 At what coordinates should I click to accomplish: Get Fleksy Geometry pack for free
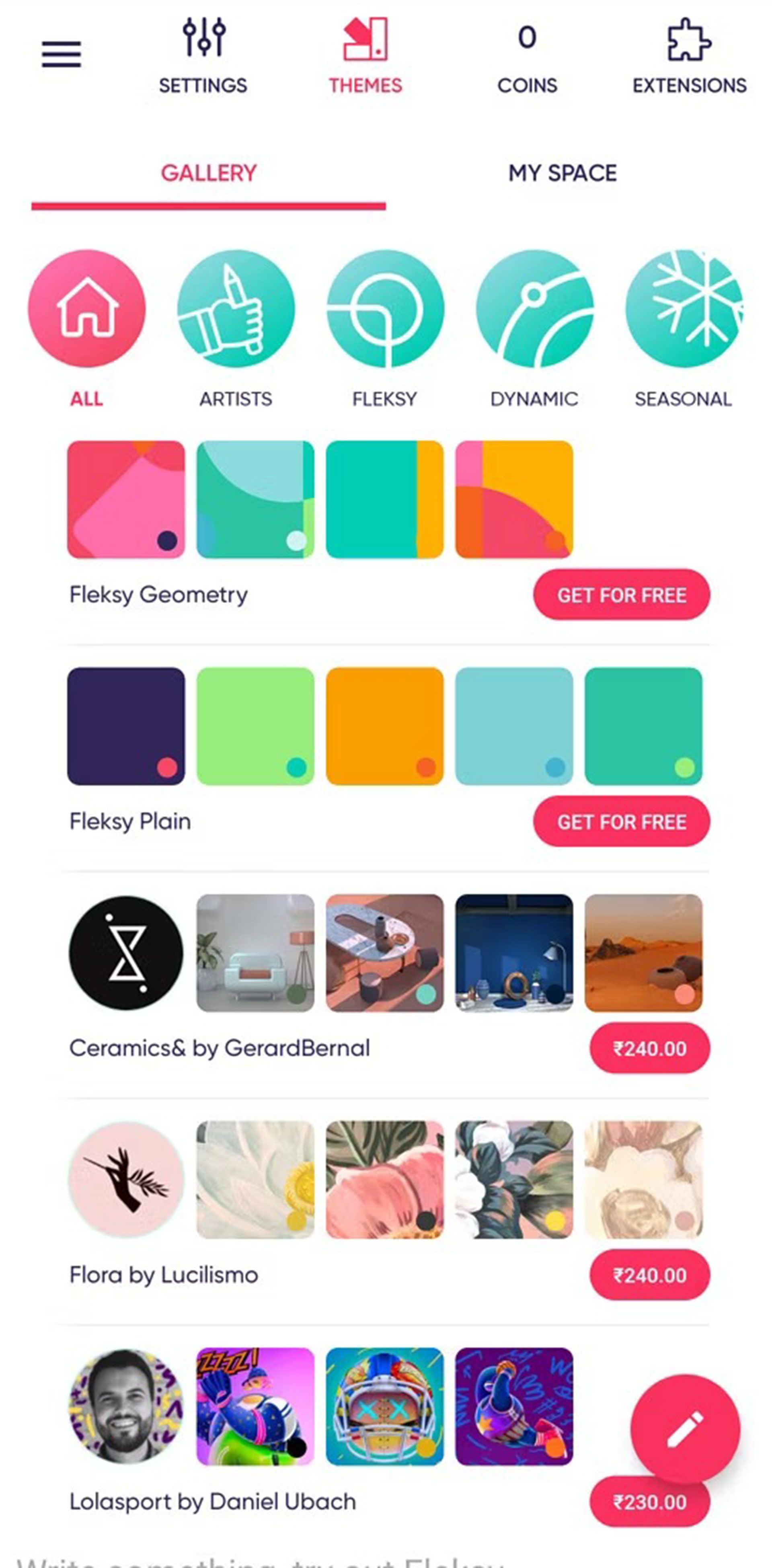tap(621, 595)
